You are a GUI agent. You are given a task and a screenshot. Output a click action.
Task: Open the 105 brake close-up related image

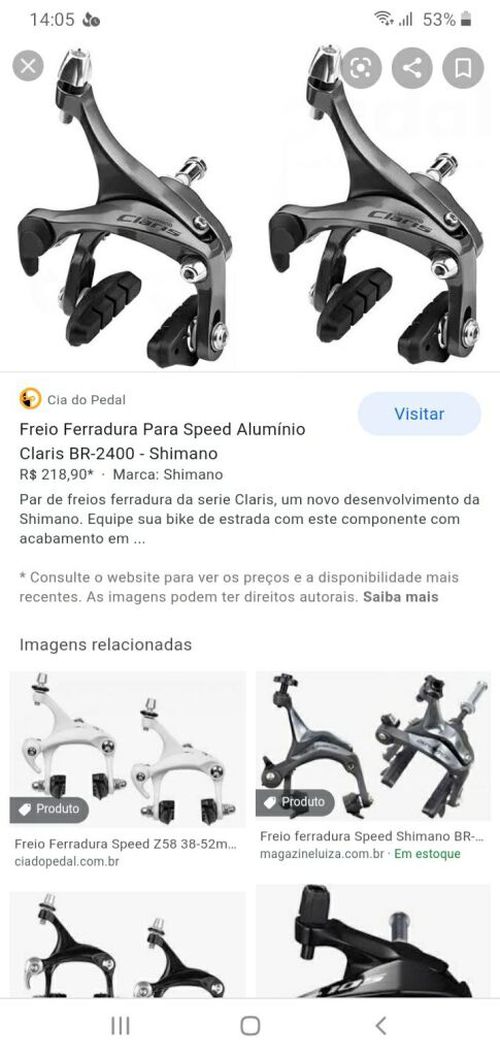point(373,941)
